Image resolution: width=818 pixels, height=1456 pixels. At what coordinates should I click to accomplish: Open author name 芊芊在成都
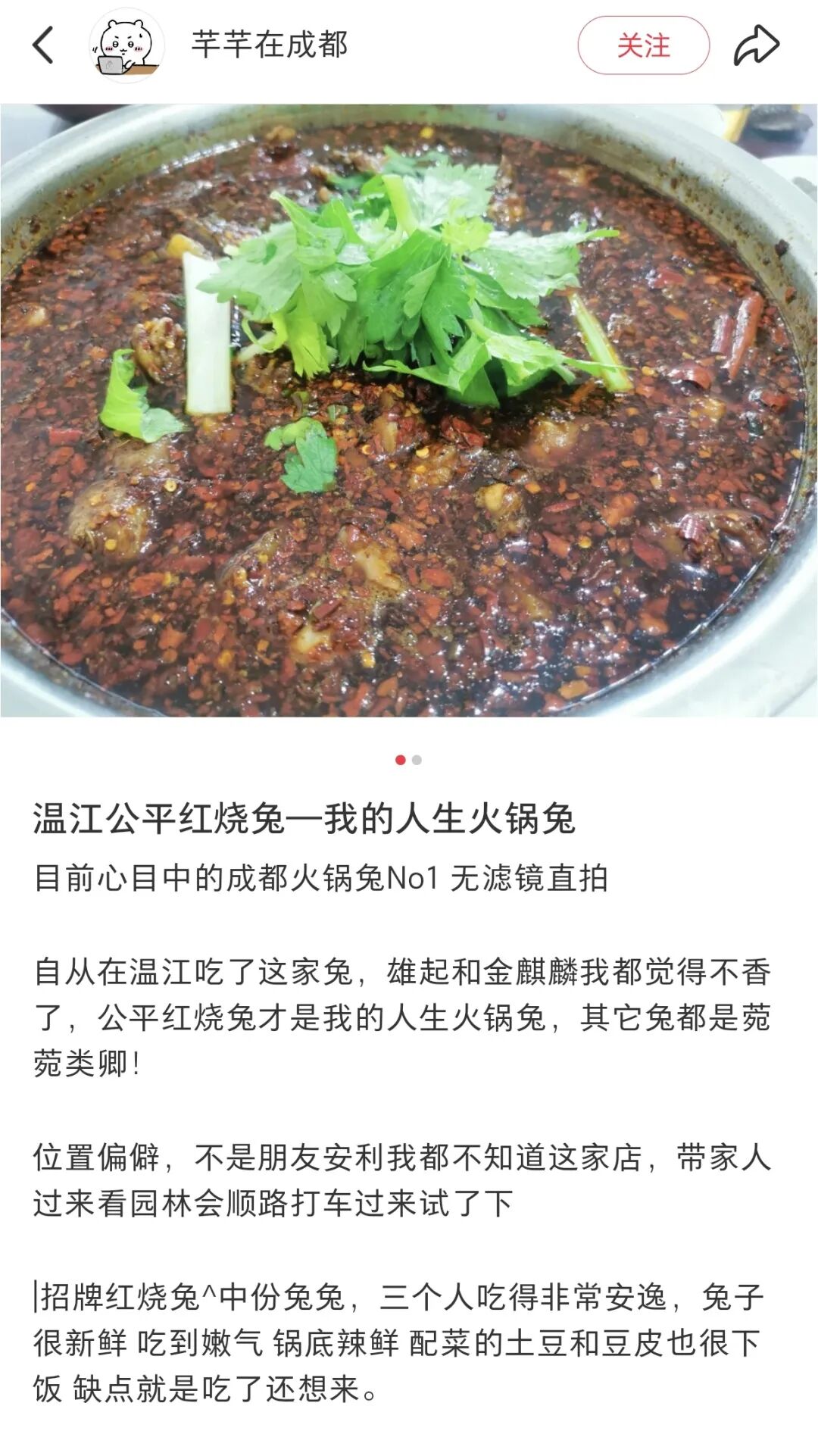click(270, 45)
